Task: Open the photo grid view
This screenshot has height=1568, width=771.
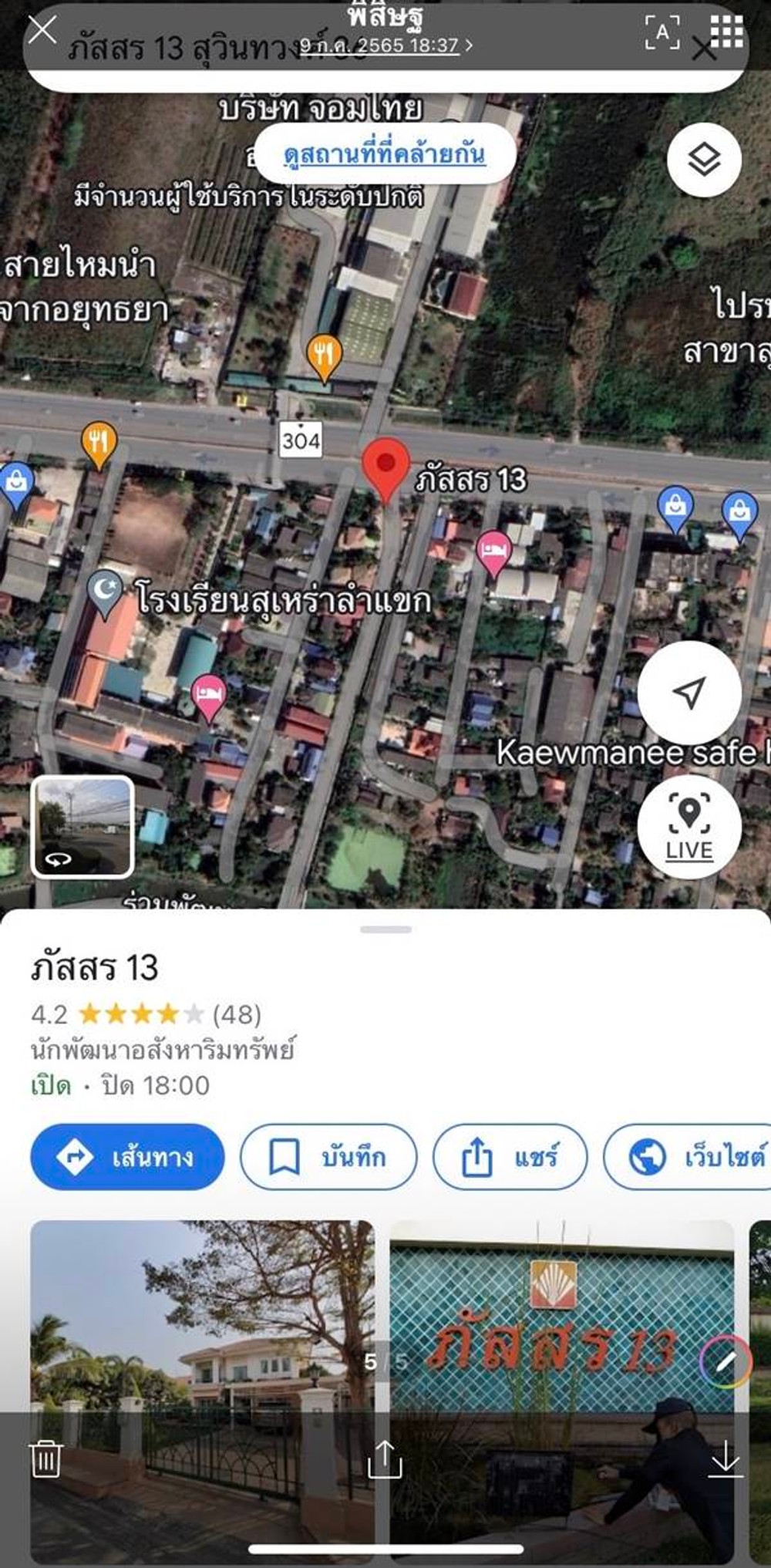Action: point(726,32)
